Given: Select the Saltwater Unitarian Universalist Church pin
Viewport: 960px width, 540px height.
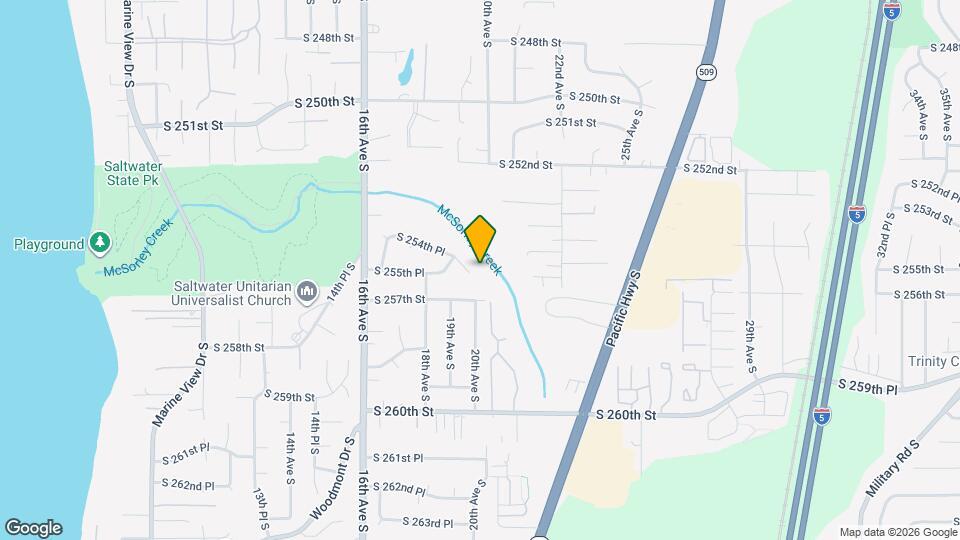Looking at the screenshot, I should tap(308, 291).
